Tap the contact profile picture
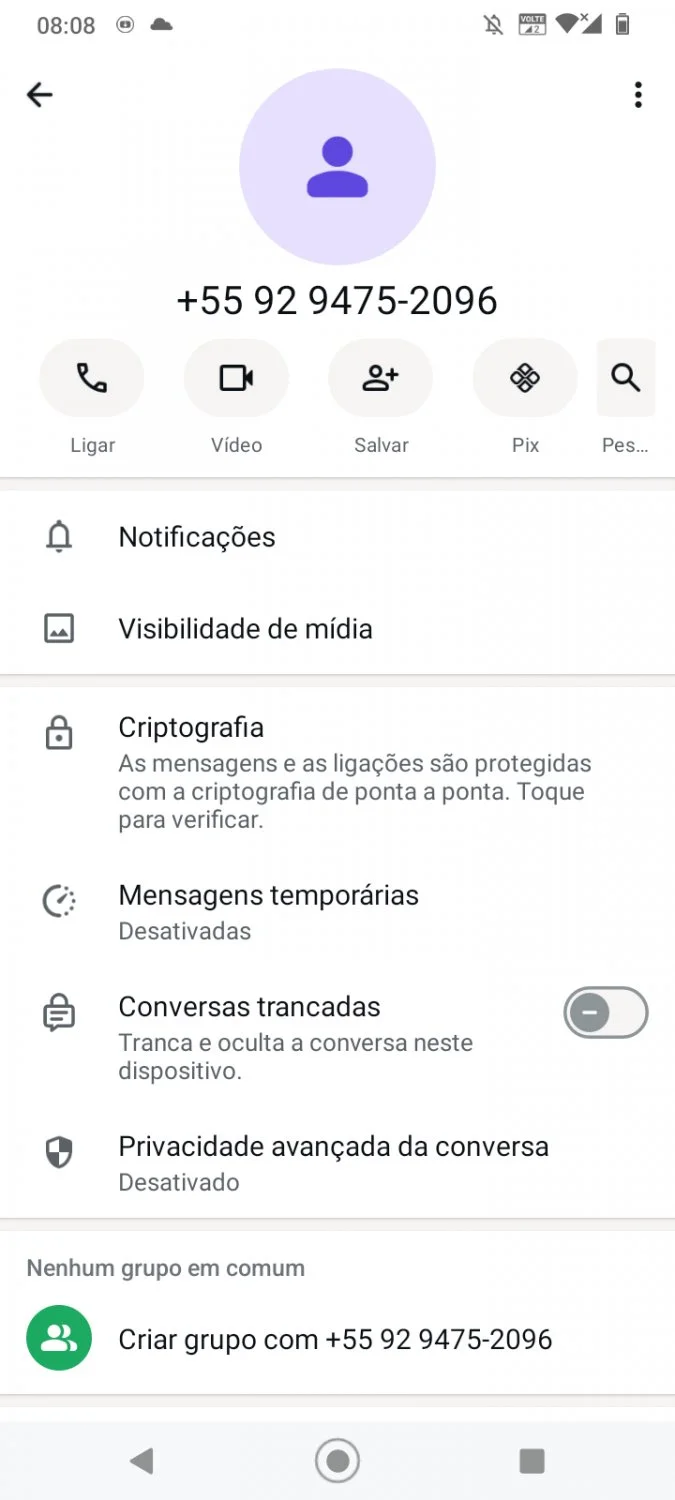 337,167
